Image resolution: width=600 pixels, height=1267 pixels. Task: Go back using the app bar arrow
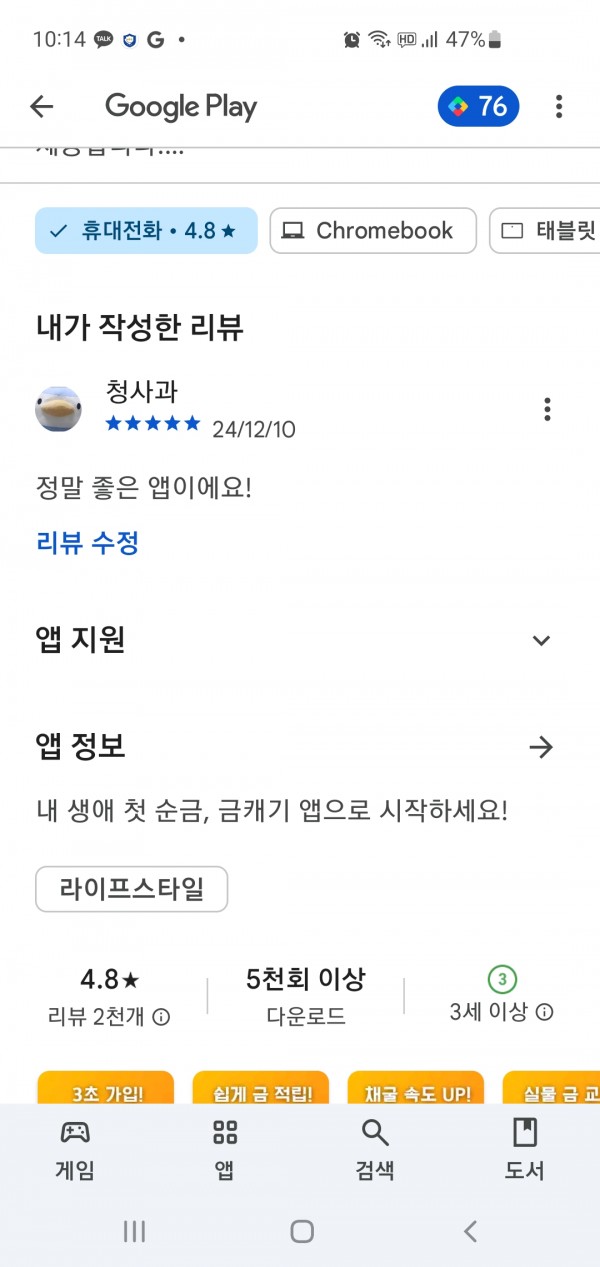click(x=41, y=106)
